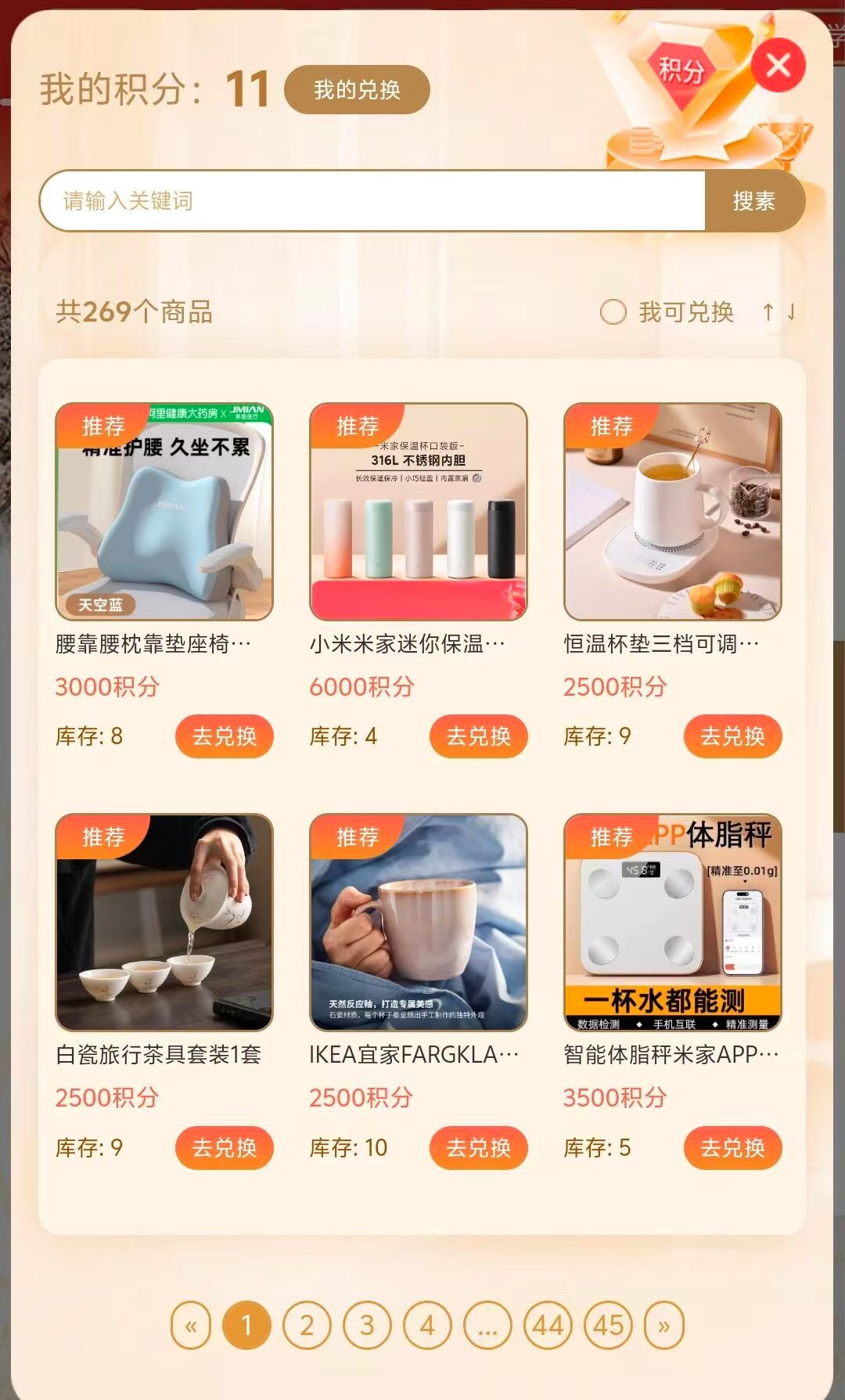845x1400 pixels.
Task: Redeem the 小米米家 mini thermos
Action: (478, 736)
